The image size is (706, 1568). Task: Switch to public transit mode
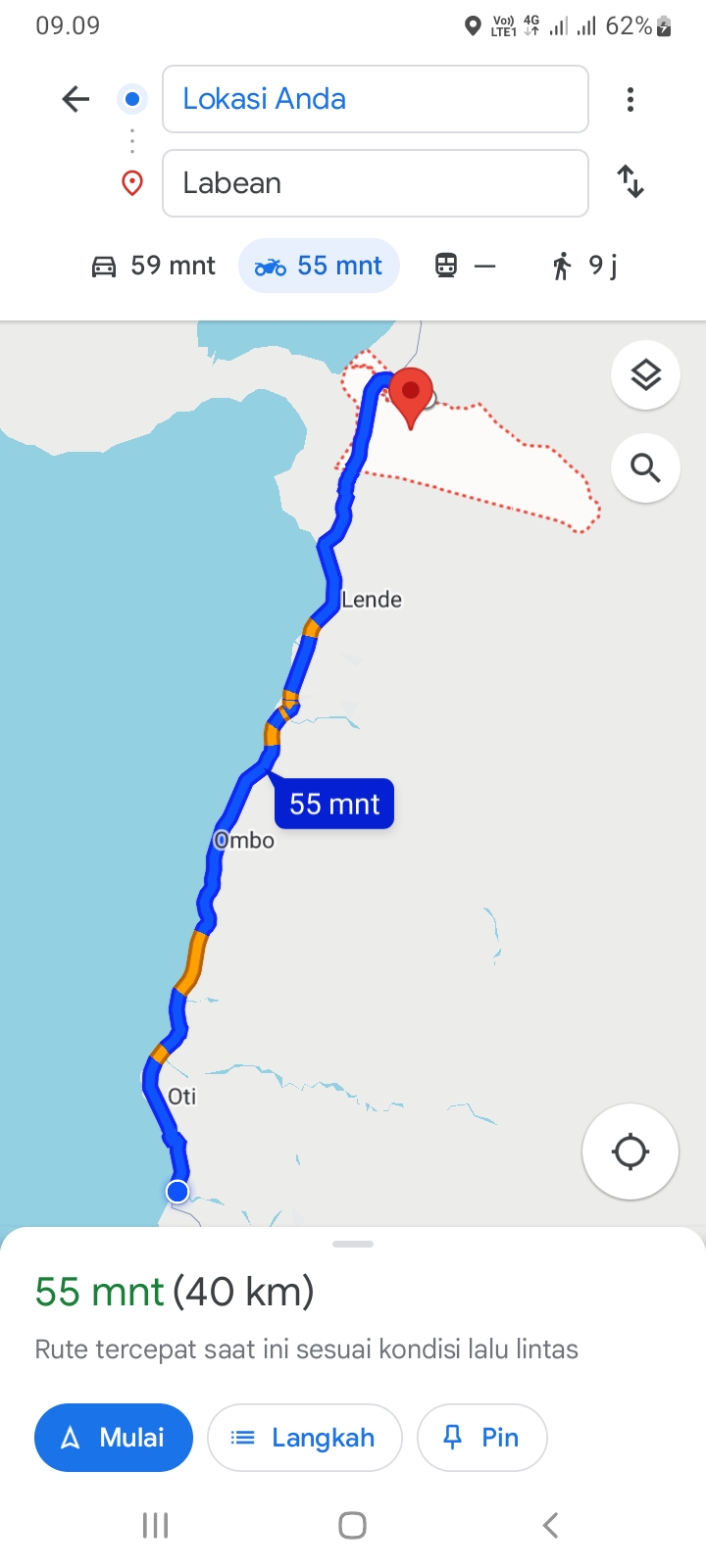pos(466,266)
